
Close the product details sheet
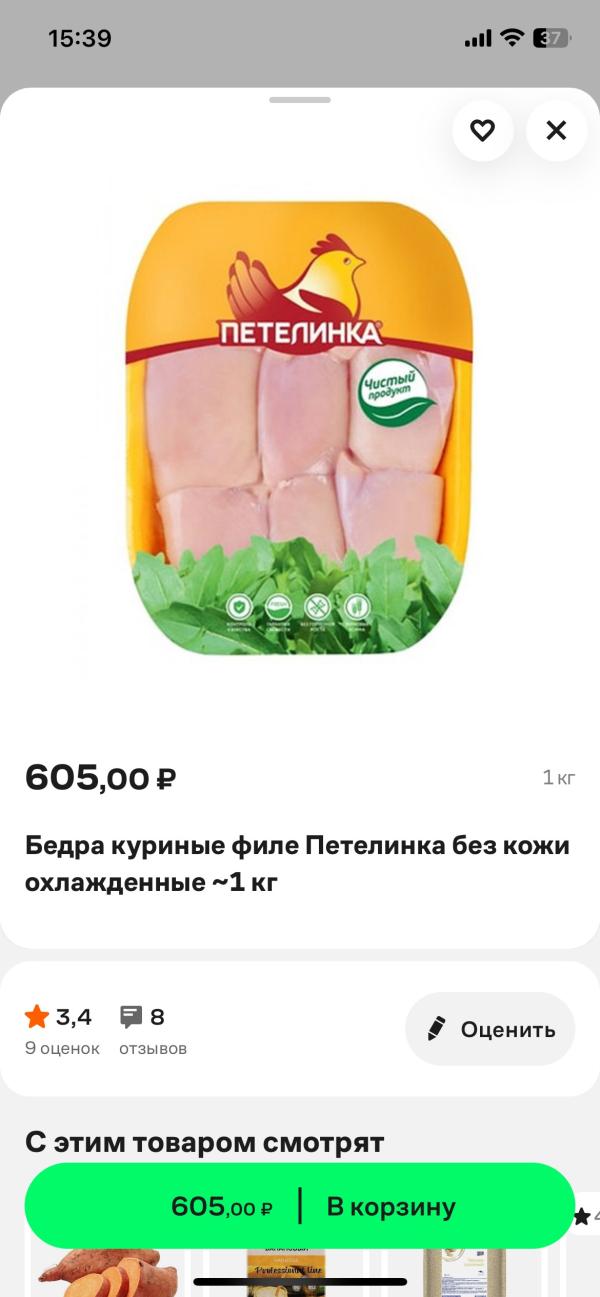tap(556, 130)
